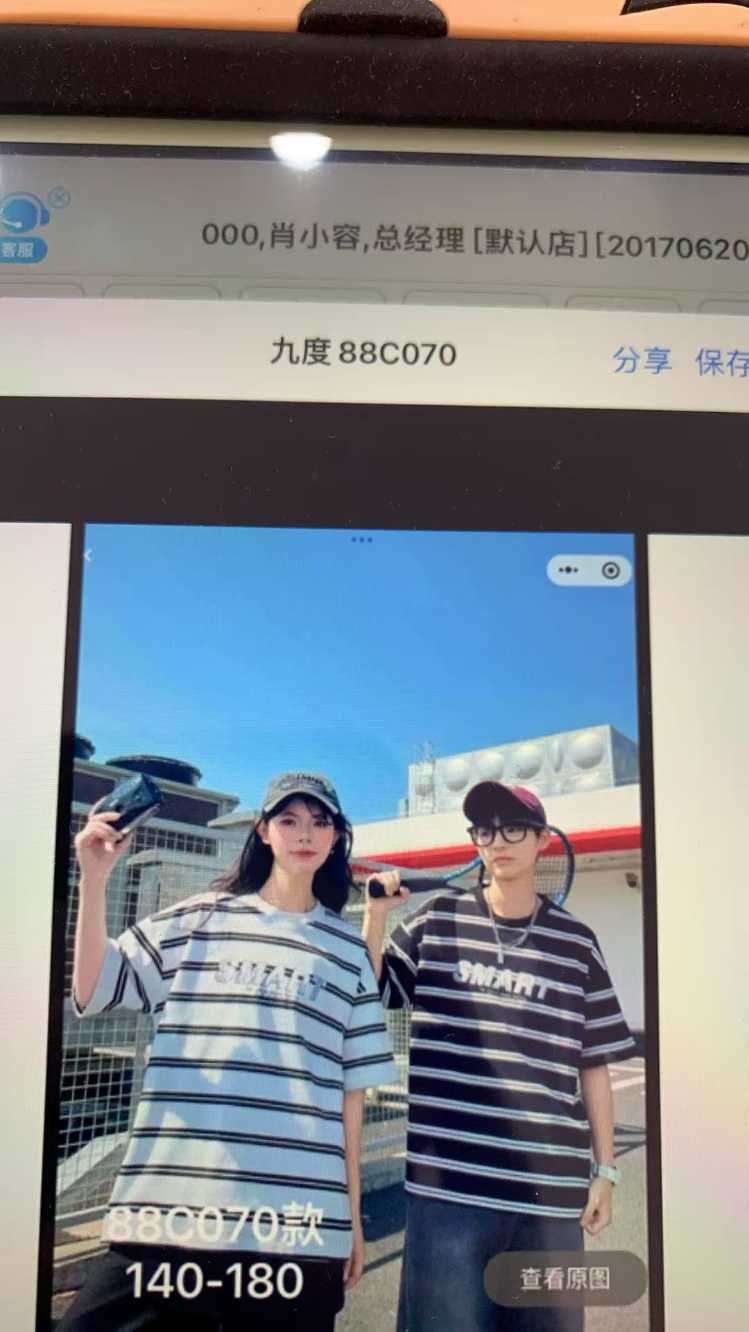Image resolution: width=749 pixels, height=1332 pixels.
Task: Save the picture with 保存
Action: point(722,361)
